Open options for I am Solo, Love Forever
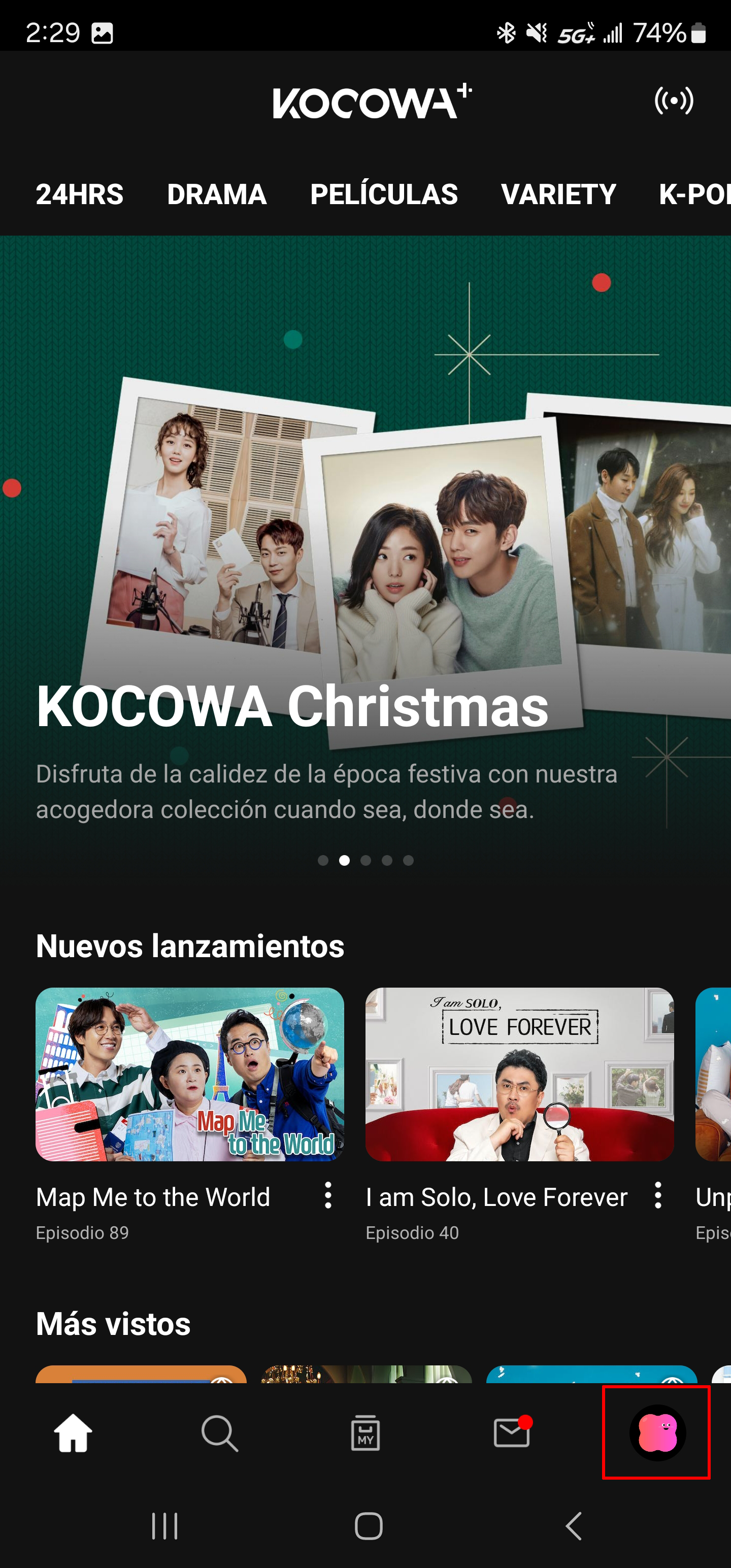The height and width of the screenshot is (1568, 731). point(657,1195)
